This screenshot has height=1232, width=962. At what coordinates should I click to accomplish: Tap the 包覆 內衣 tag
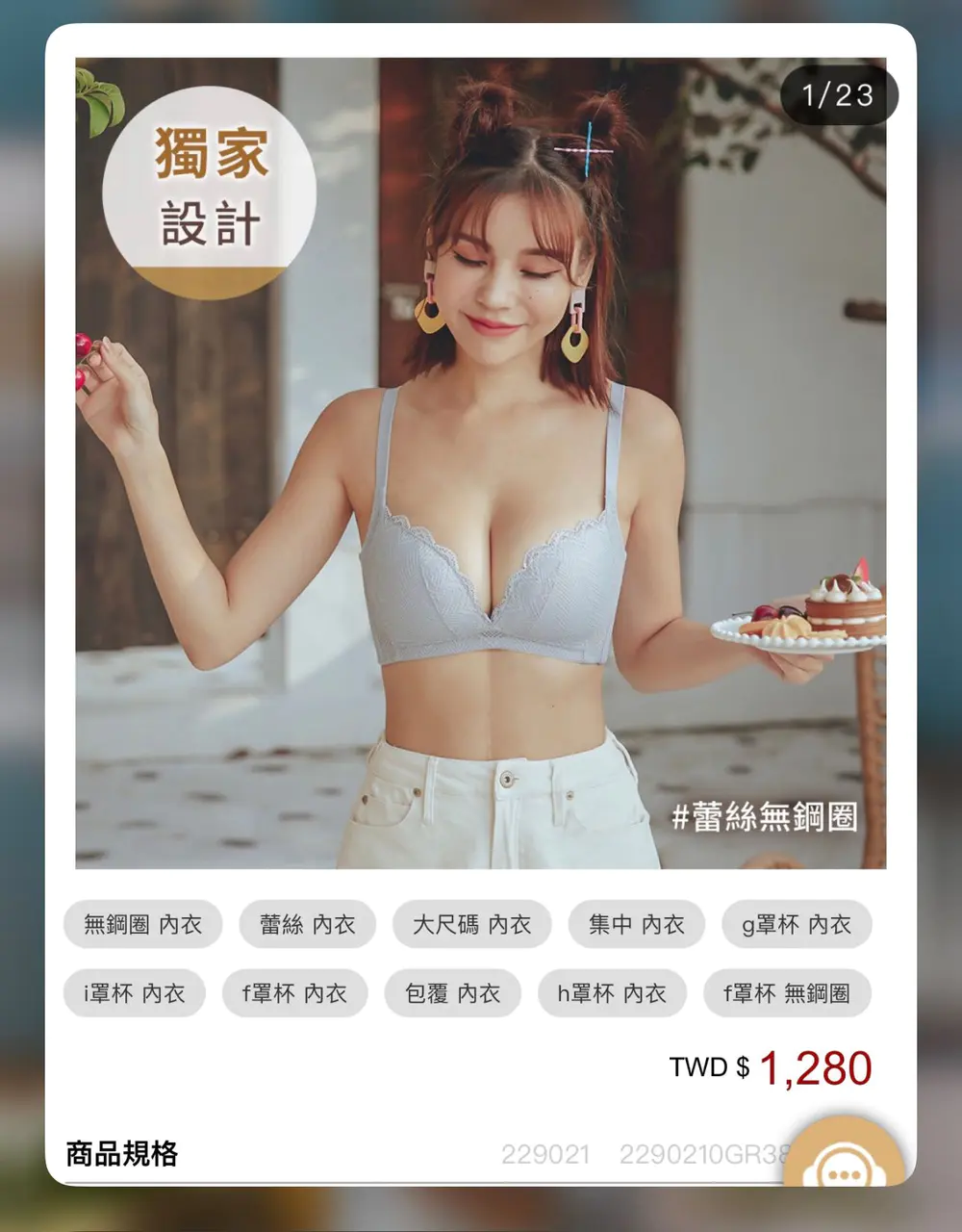tap(452, 993)
